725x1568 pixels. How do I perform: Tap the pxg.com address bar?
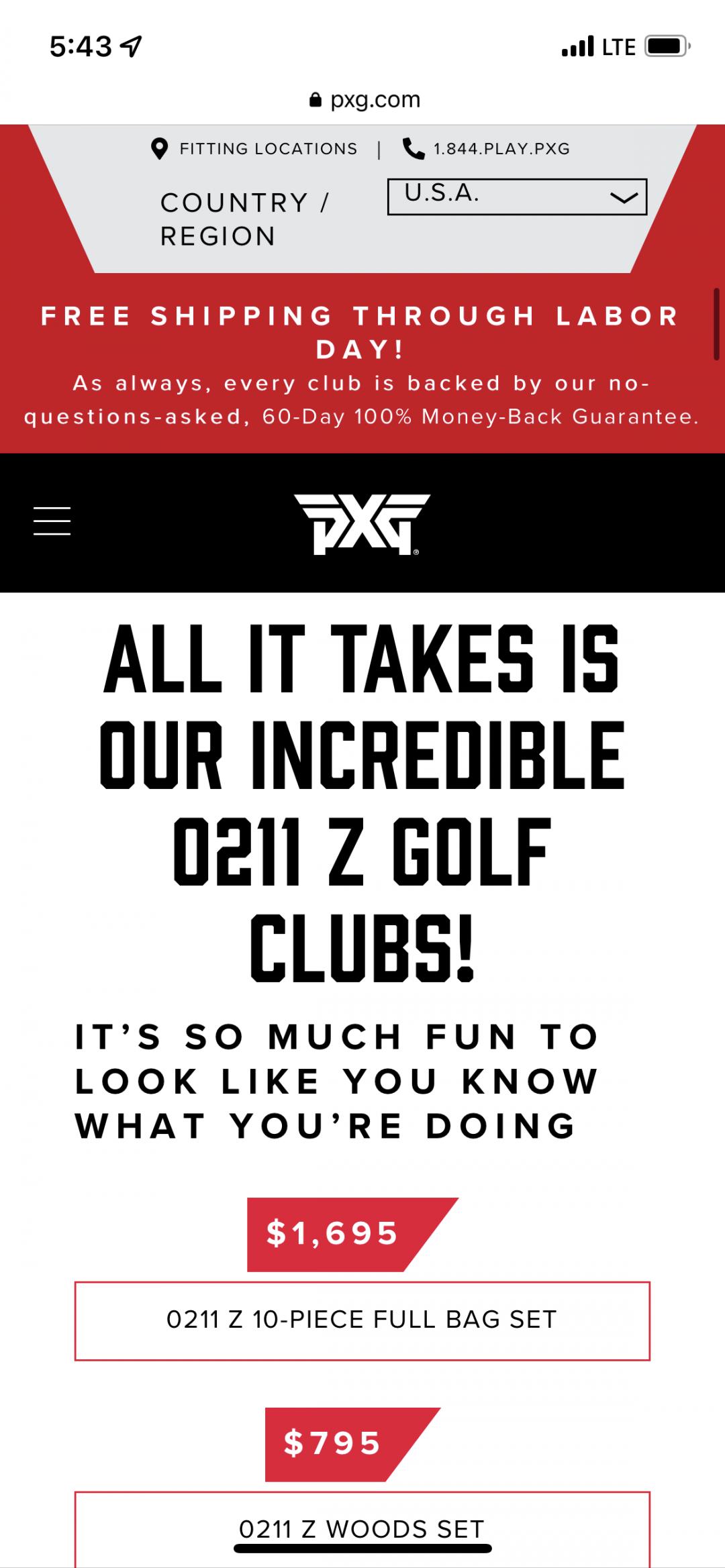click(x=365, y=99)
